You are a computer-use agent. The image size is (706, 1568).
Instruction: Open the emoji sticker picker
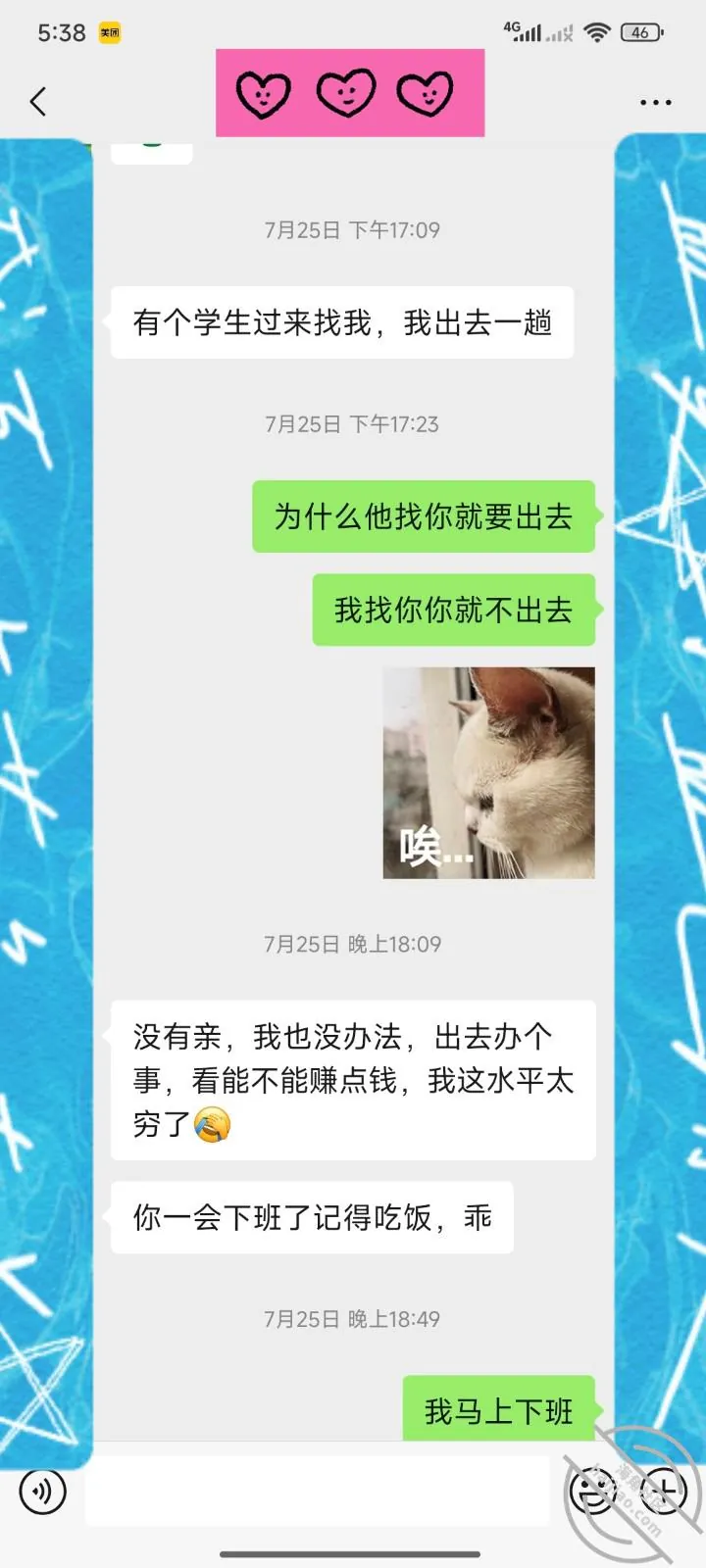[x=593, y=1491]
